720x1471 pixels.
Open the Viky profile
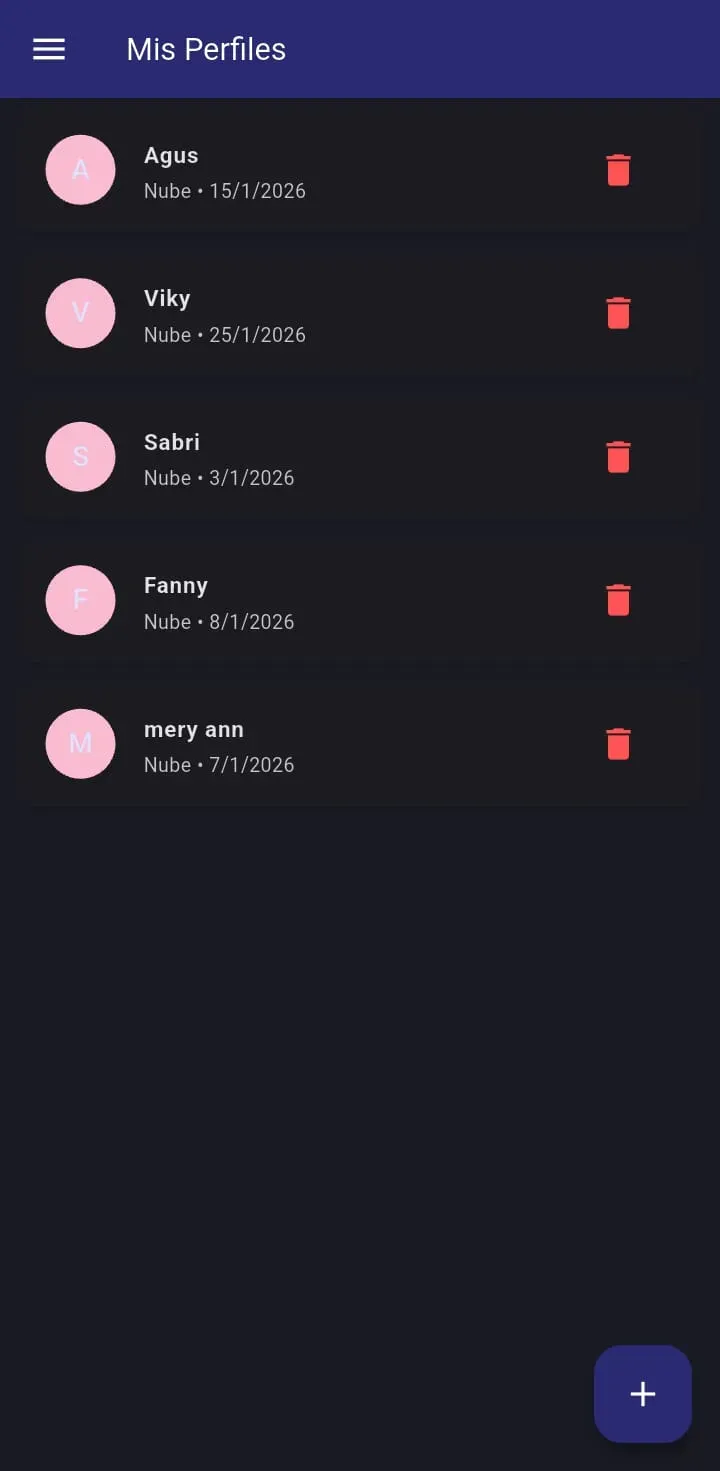300,314
